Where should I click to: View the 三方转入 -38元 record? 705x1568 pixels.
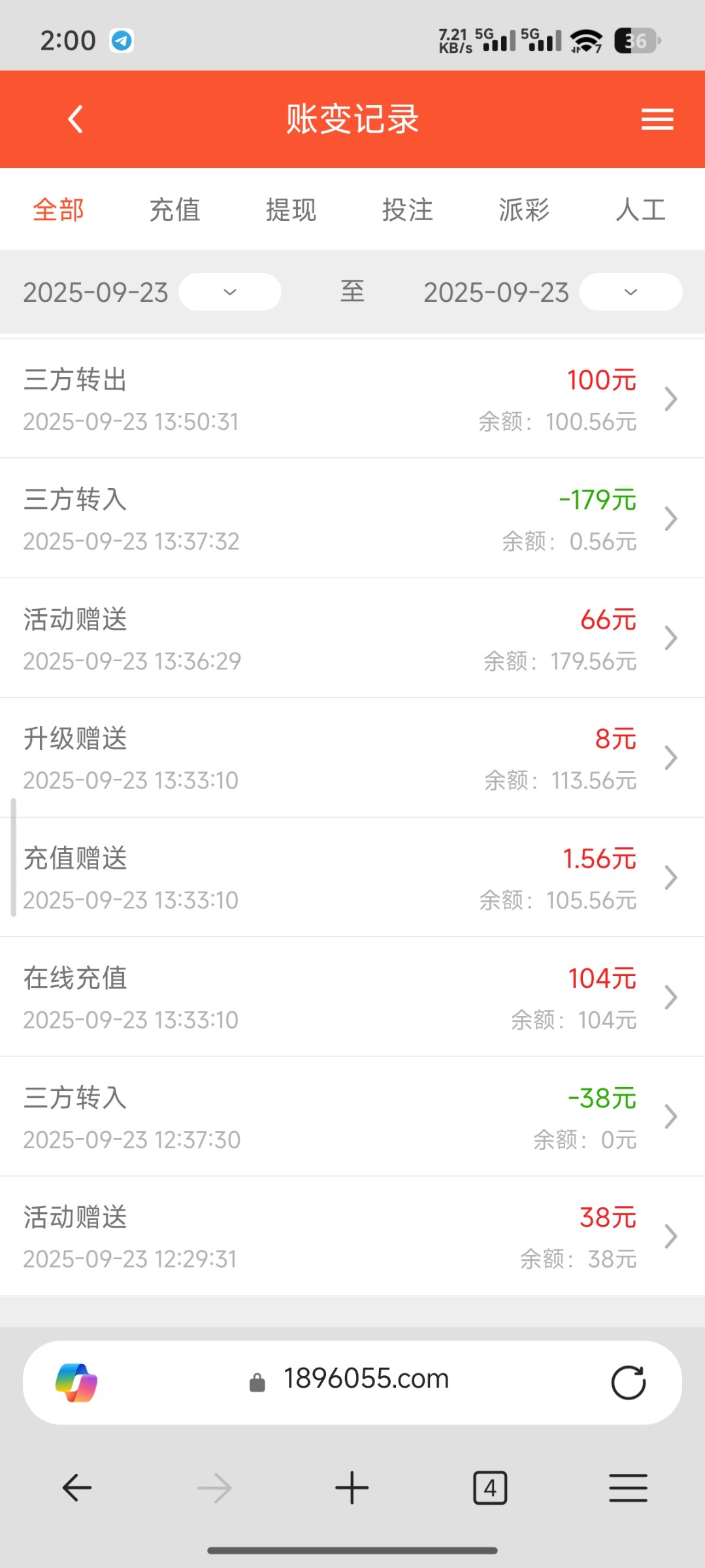click(352, 1117)
